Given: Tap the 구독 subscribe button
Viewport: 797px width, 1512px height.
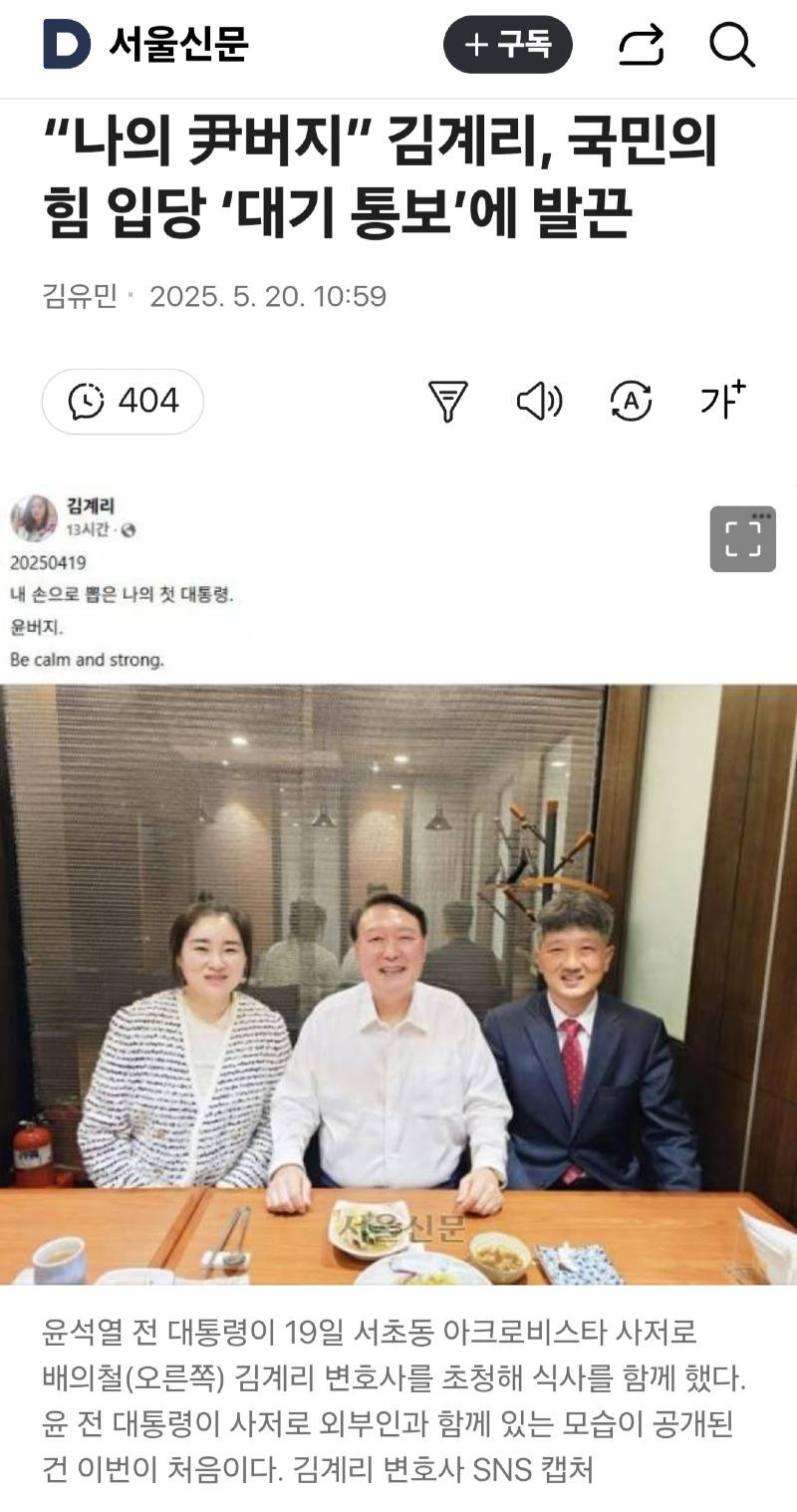Looking at the screenshot, I should point(507,45).
